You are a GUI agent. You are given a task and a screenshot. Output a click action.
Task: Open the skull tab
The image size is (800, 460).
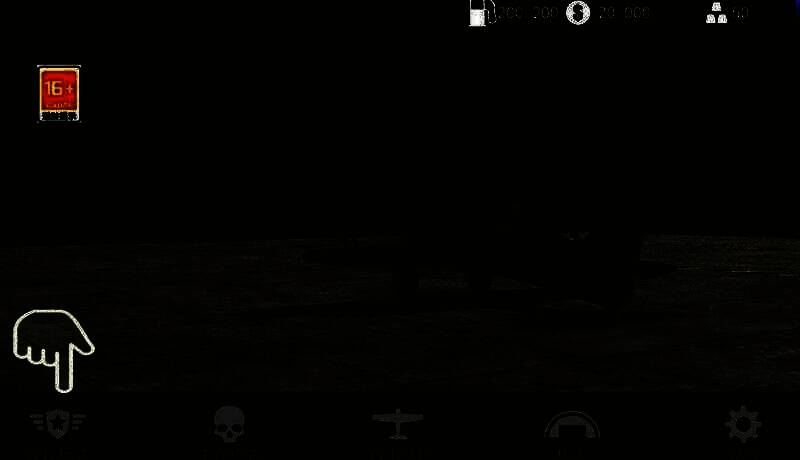(x=229, y=425)
